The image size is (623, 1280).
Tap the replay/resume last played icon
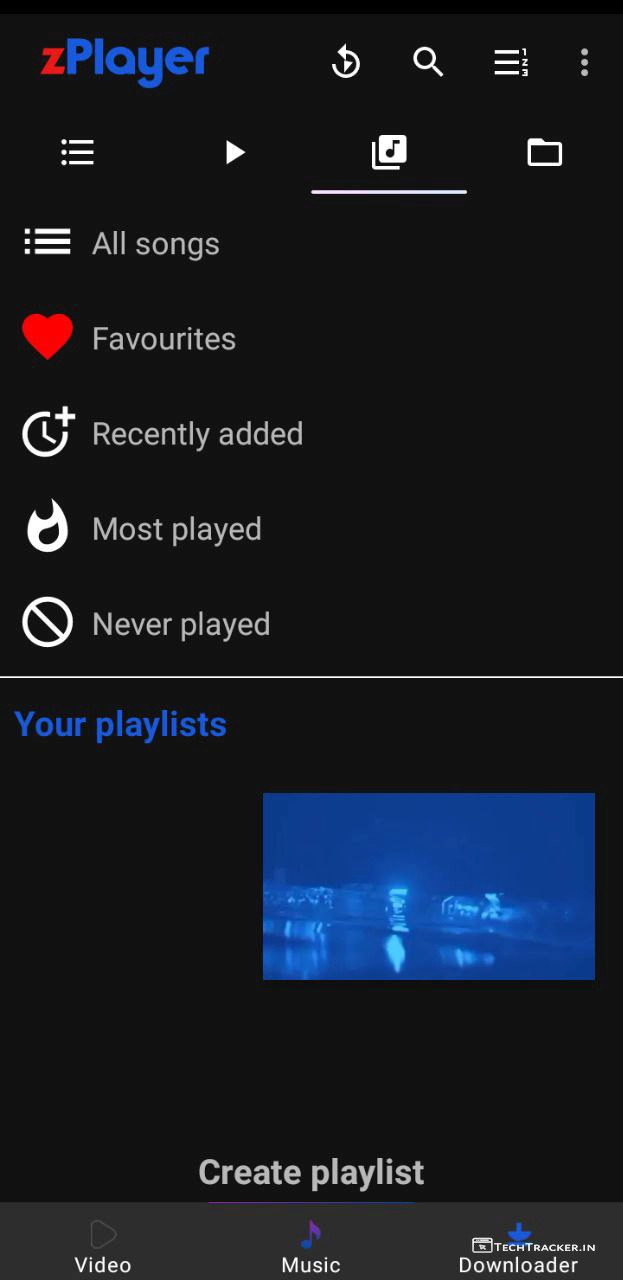(345, 63)
